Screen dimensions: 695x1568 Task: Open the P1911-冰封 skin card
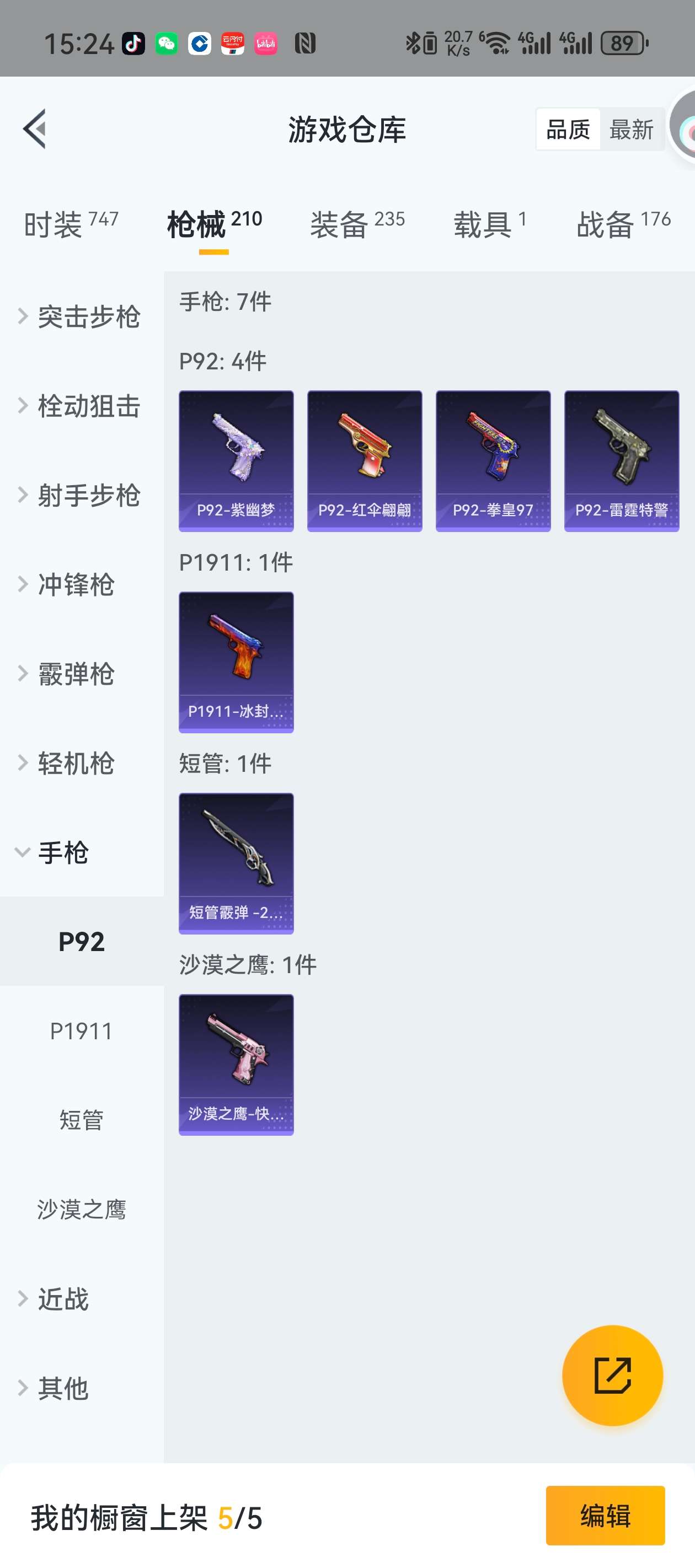[236, 662]
